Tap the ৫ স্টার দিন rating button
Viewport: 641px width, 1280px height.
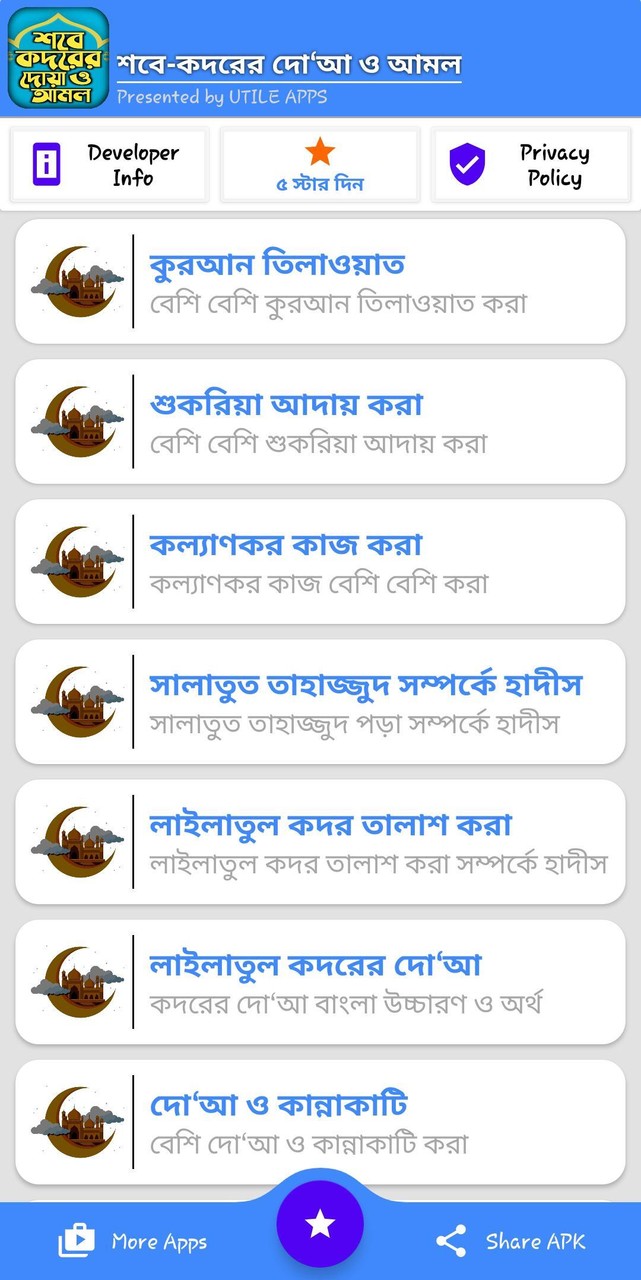320,165
